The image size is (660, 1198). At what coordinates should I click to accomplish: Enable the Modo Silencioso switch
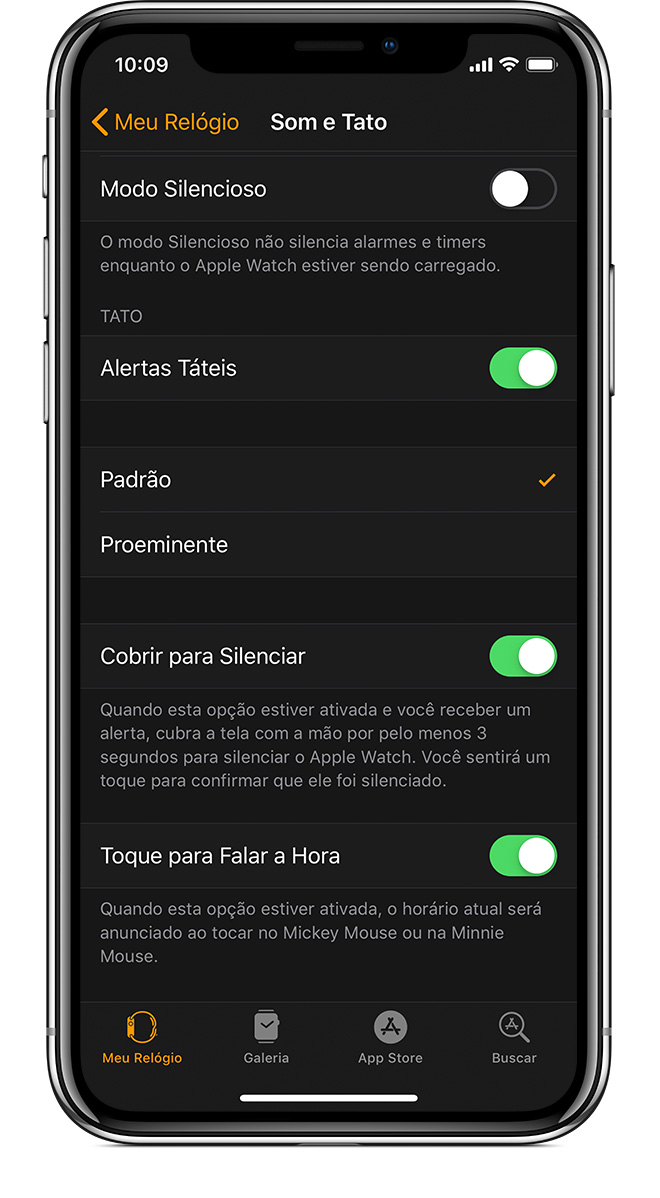click(522, 189)
